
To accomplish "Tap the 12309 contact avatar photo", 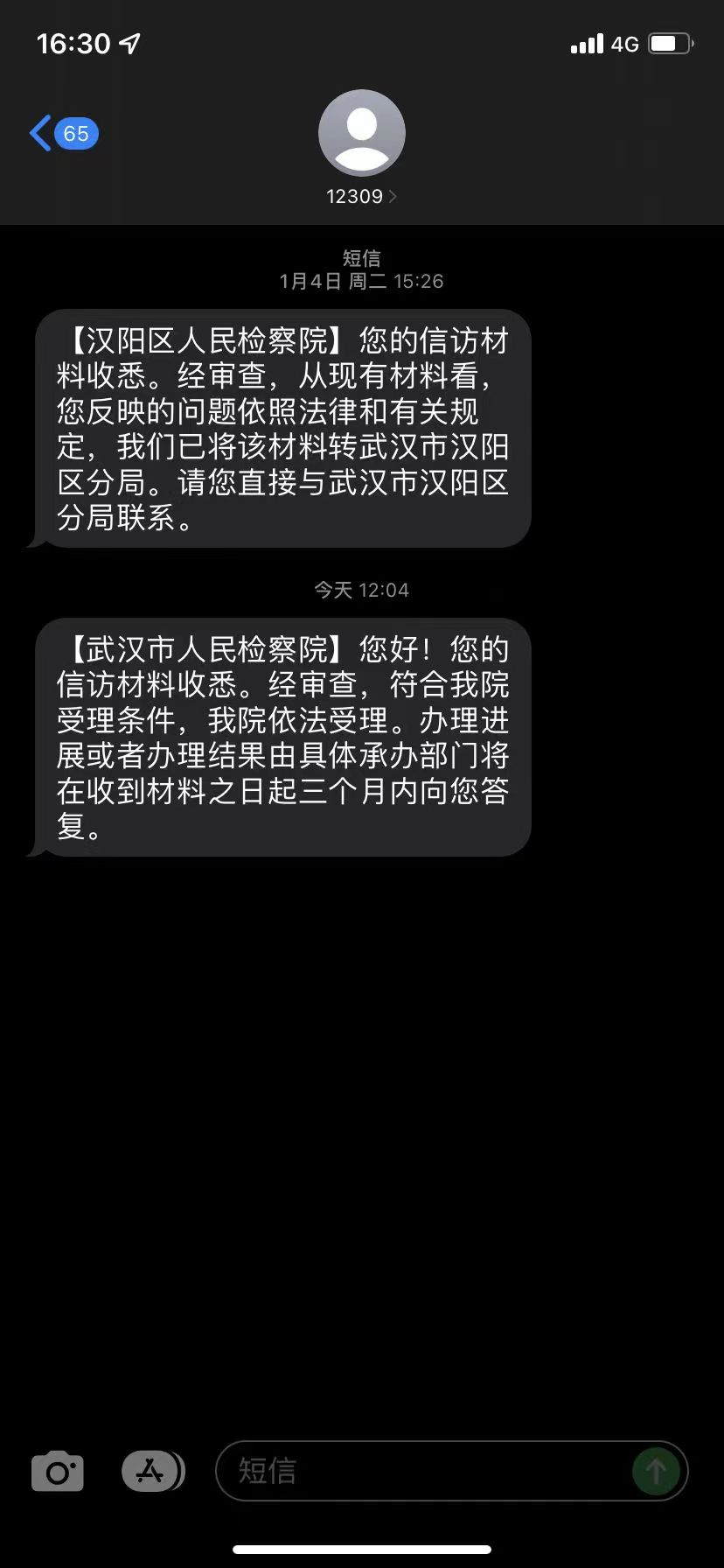I will (x=361, y=132).
